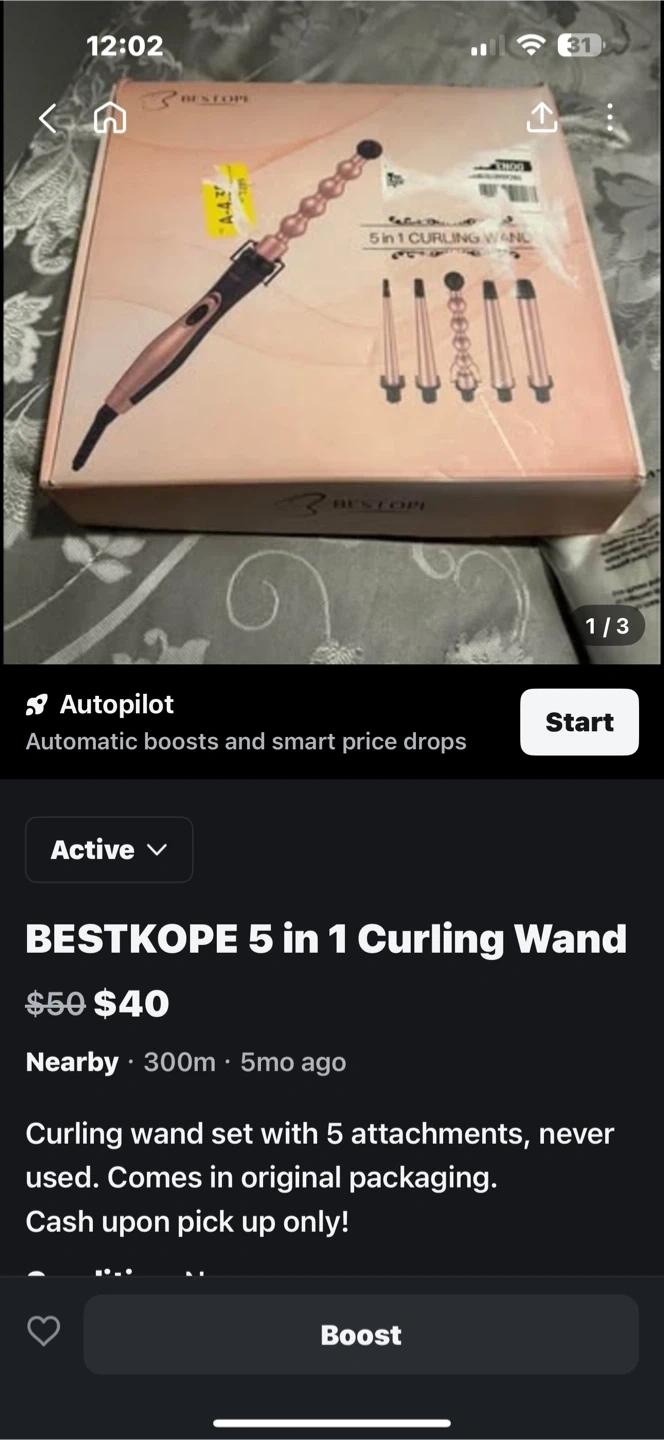664x1440 pixels.
Task: Start Autopilot automatic boosts
Action: tap(579, 722)
